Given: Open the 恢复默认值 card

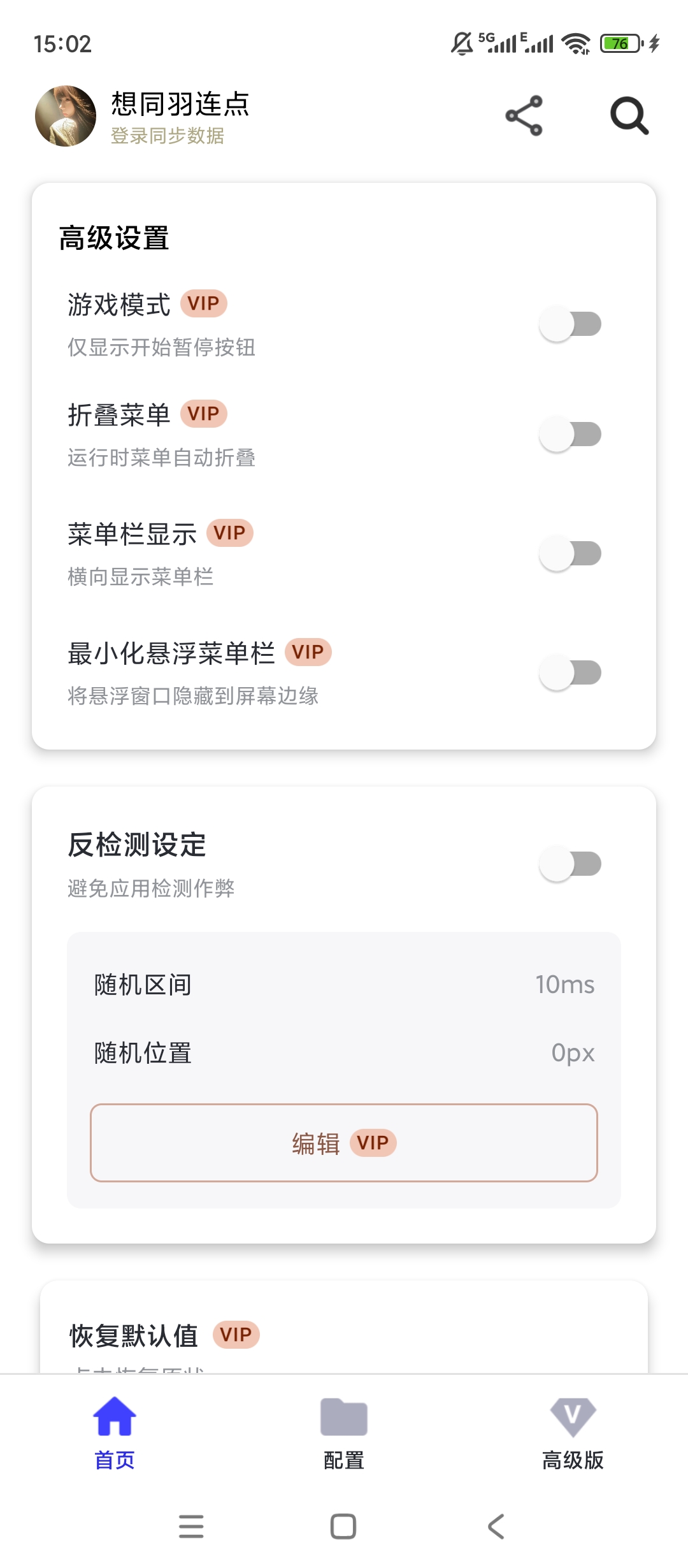Looking at the screenshot, I should click(x=344, y=1335).
